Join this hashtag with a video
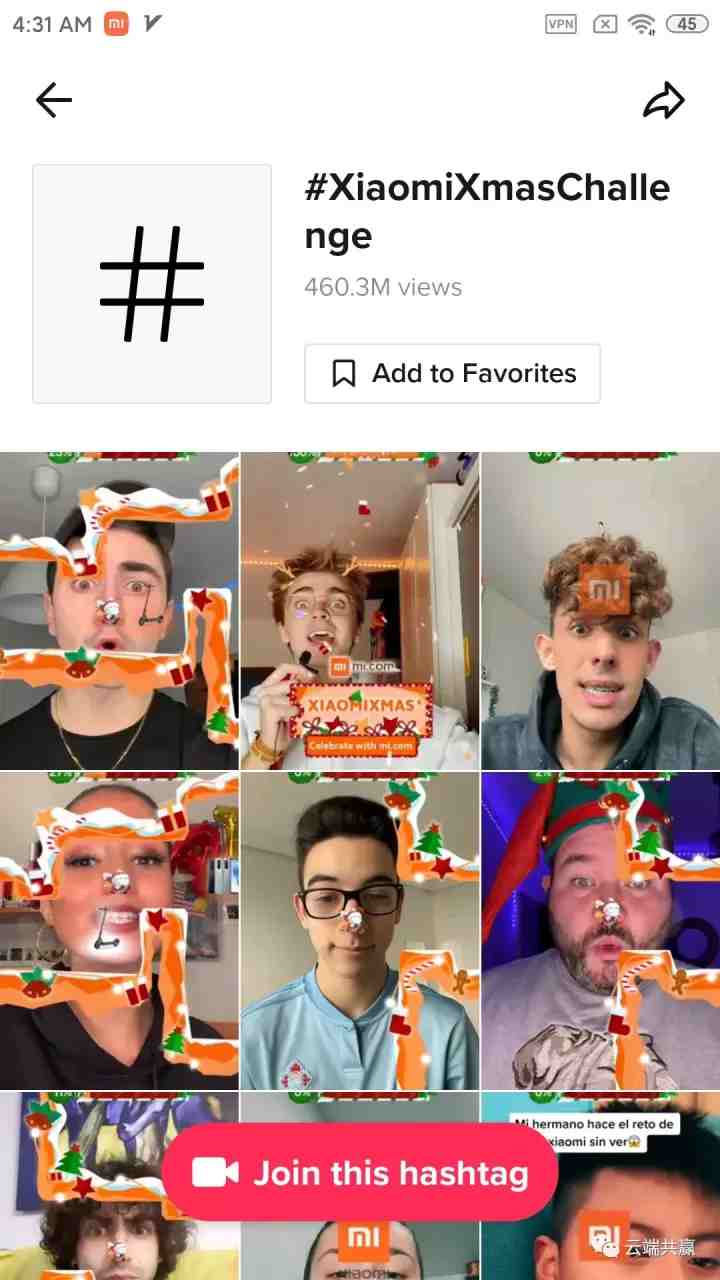Viewport: 720px width, 1280px height. [360, 1173]
